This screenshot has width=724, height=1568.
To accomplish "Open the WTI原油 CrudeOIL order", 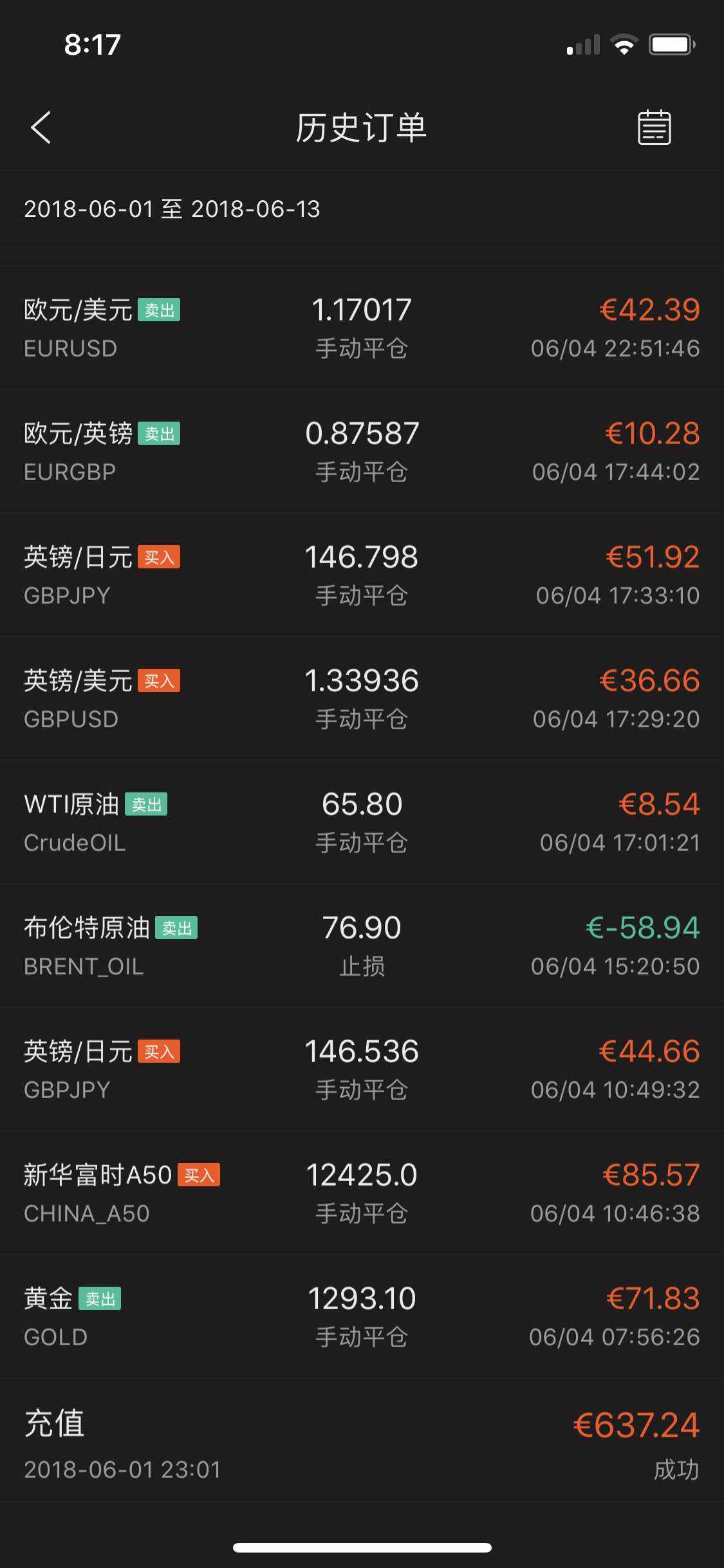I will [362, 823].
